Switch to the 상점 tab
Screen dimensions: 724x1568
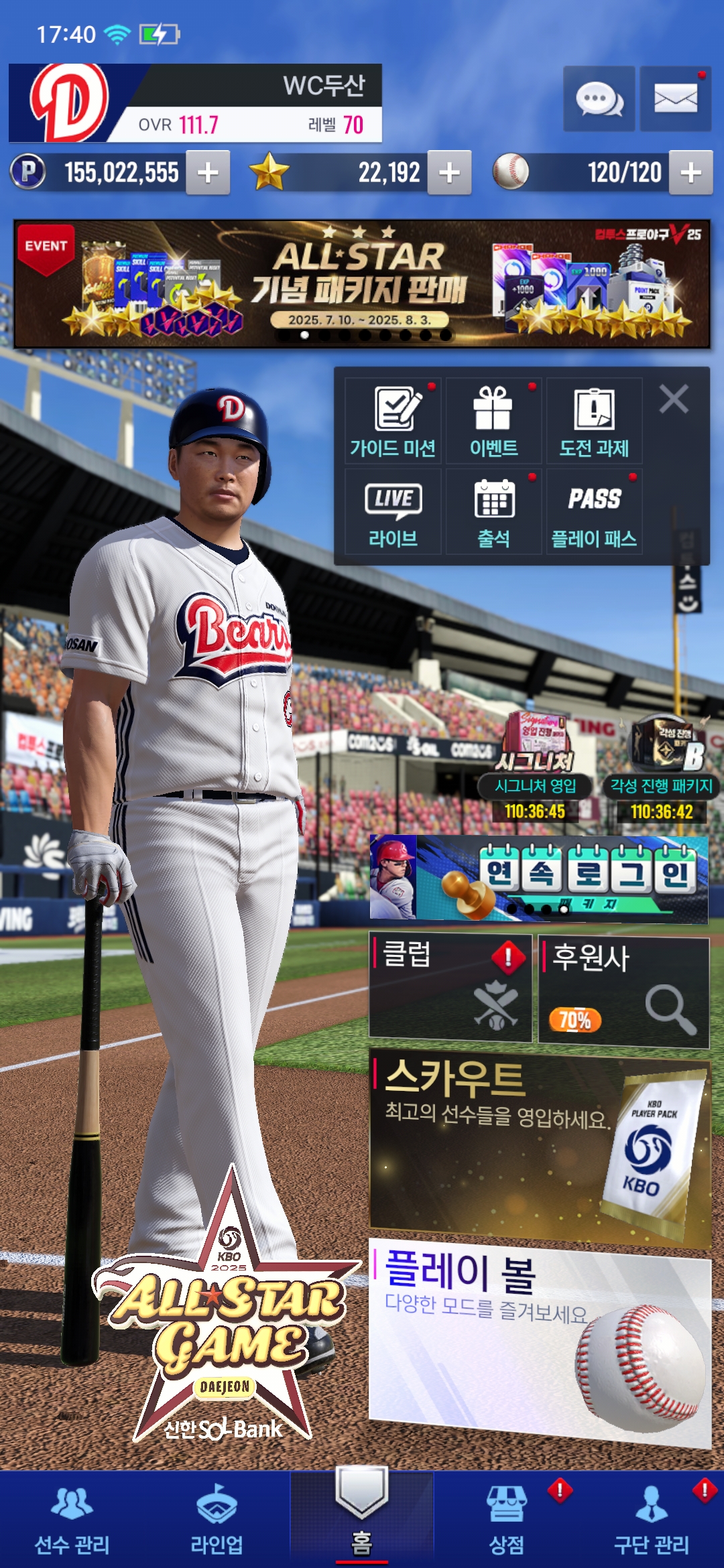[x=507, y=1519]
